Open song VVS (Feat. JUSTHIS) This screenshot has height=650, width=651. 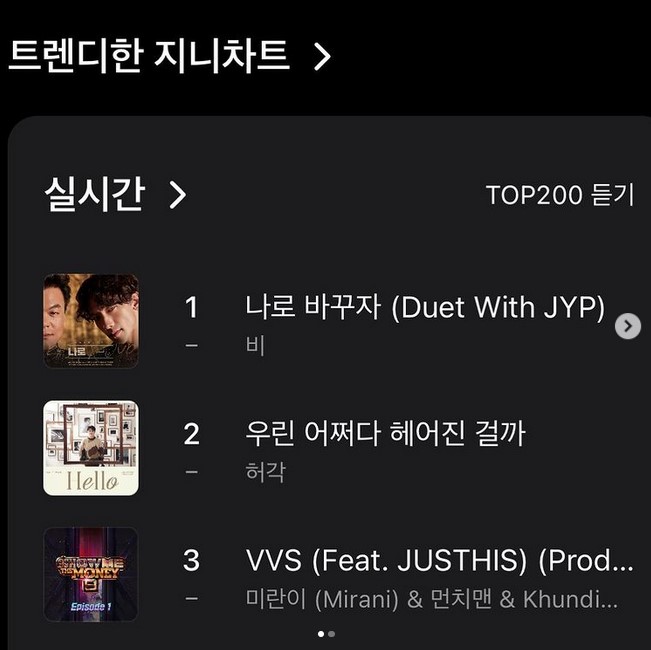pos(439,560)
